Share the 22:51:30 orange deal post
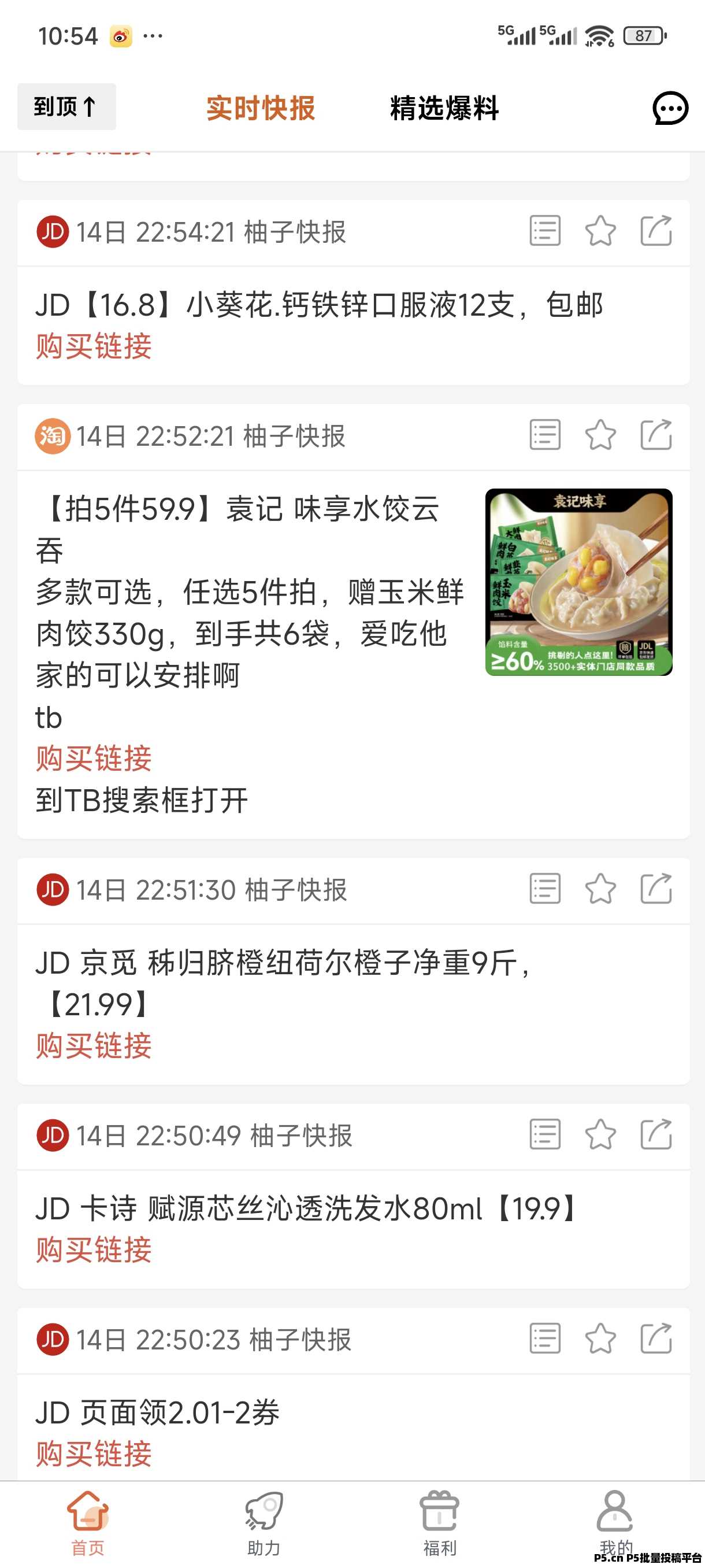 pos(656,890)
